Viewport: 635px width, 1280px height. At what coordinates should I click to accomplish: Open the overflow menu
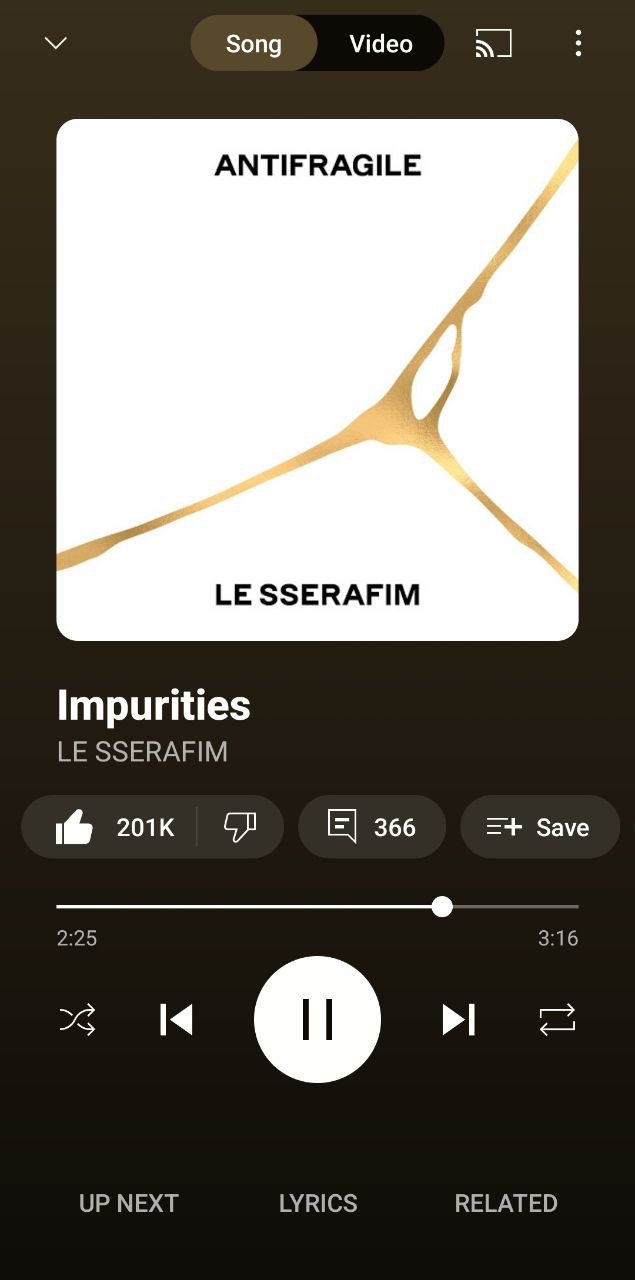[578, 43]
